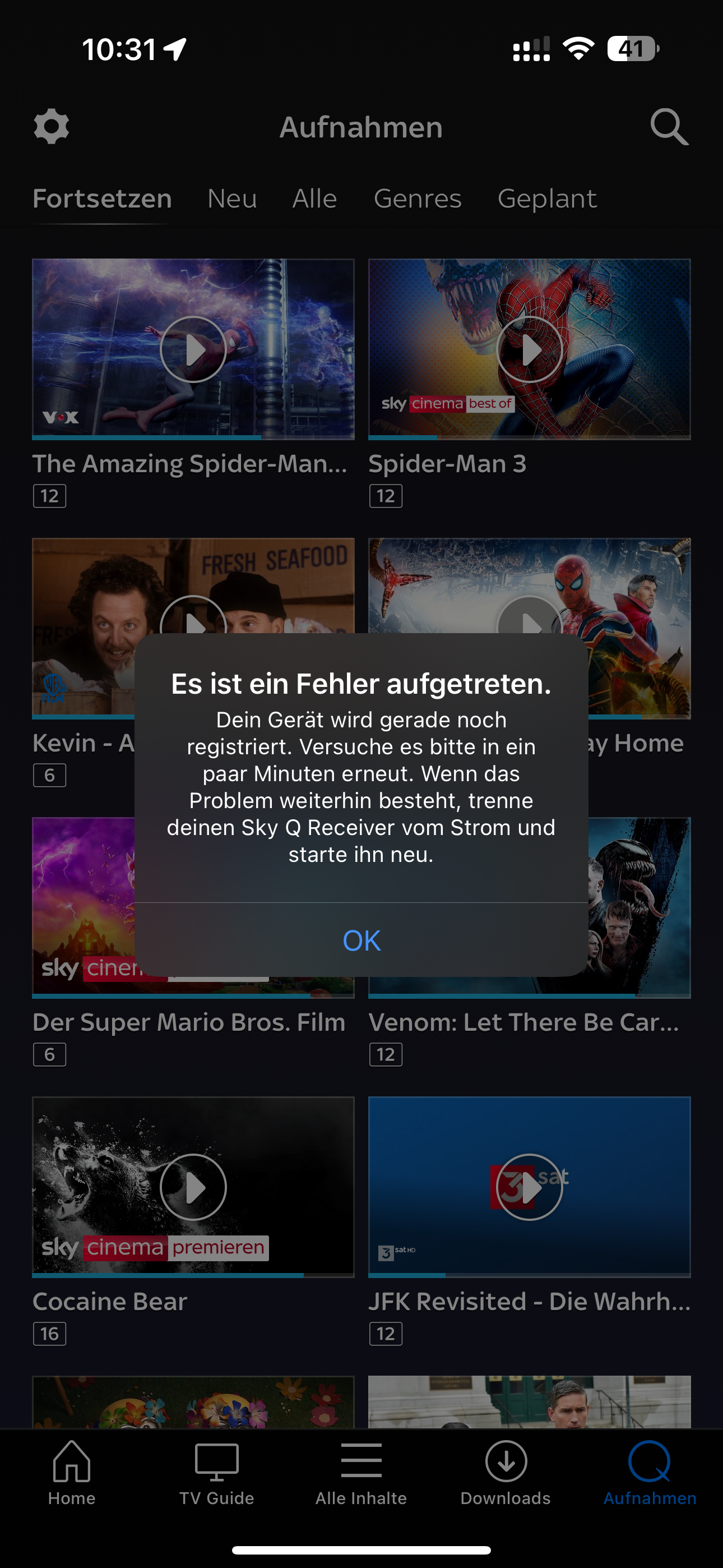
Task: Switch to the Neu tab
Action: pyautogui.click(x=232, y=199)
